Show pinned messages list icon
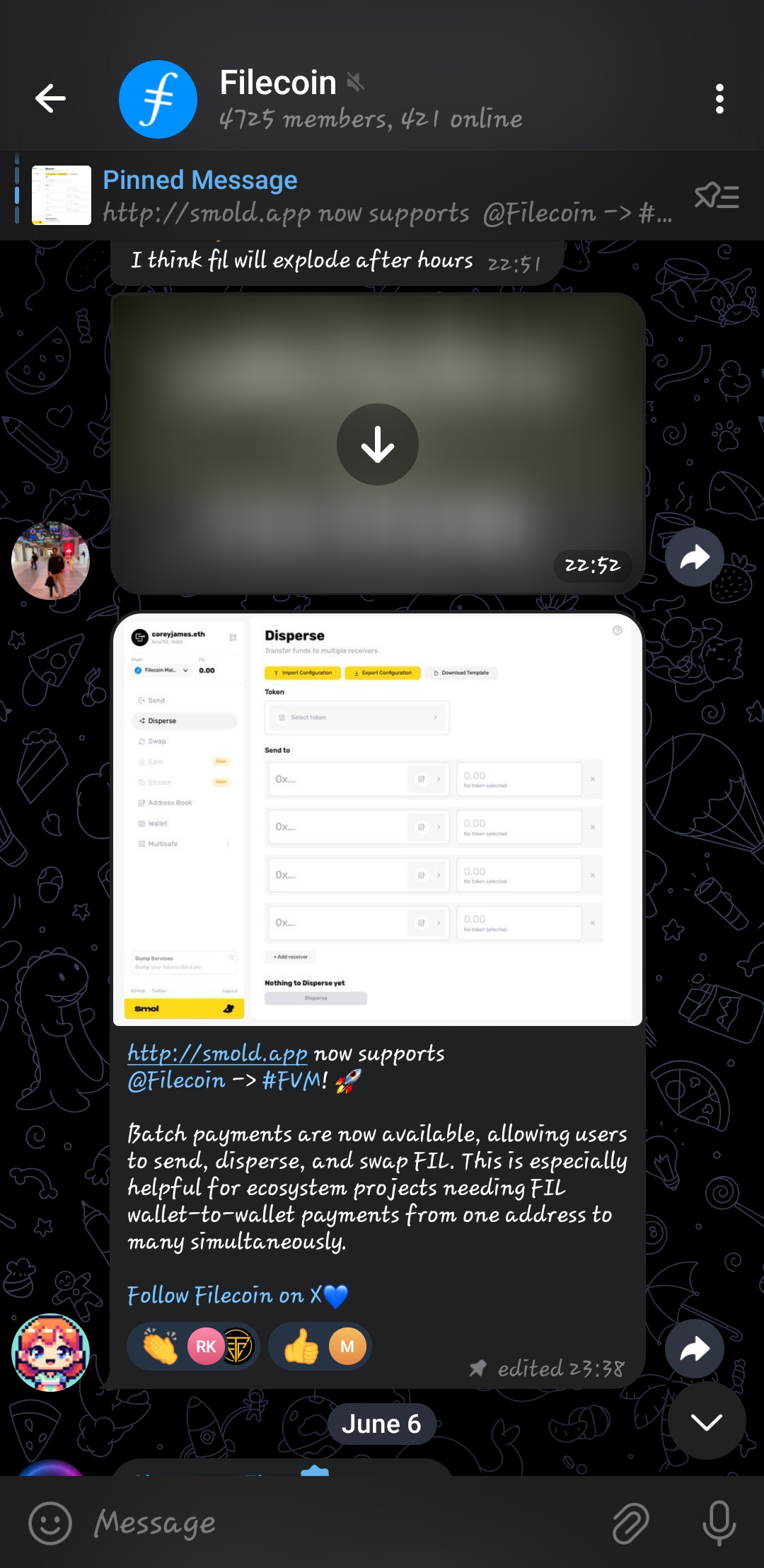This screenshot has width=764, height=1568. 716,196
